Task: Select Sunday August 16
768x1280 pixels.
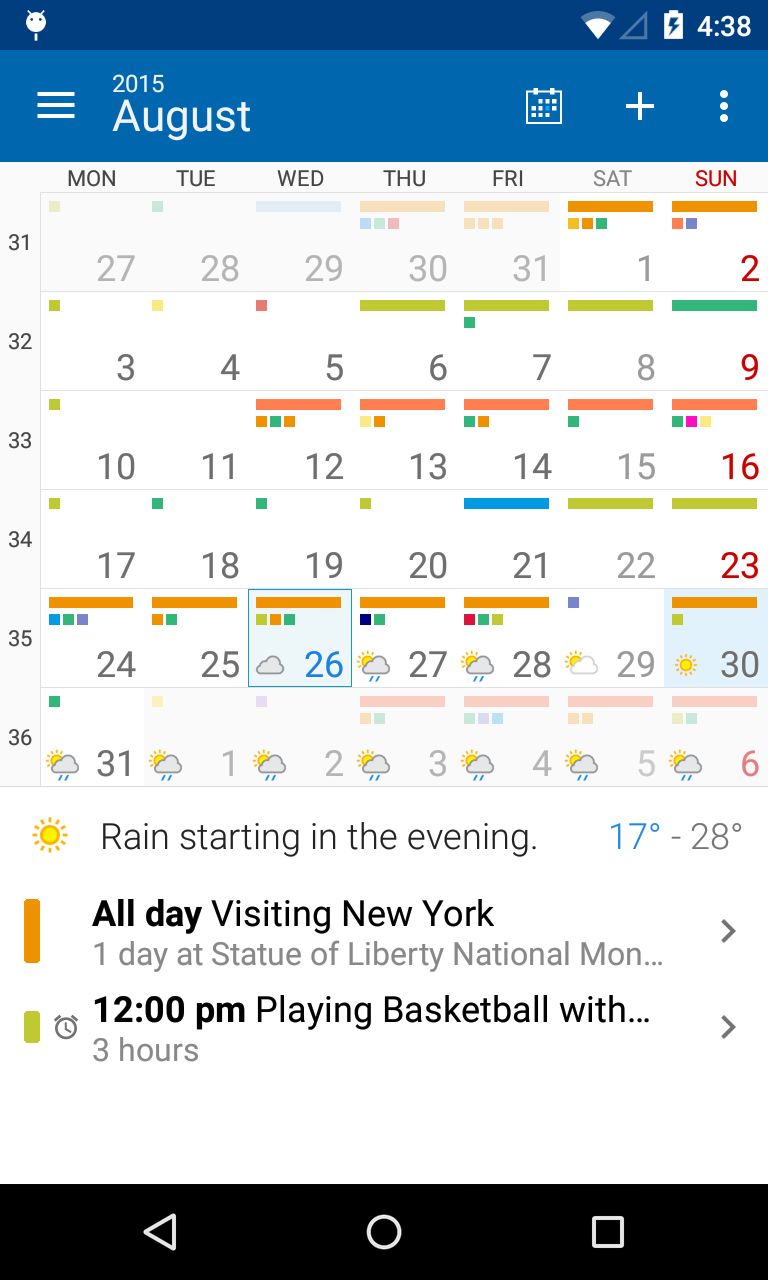Action: pos(716,440)
